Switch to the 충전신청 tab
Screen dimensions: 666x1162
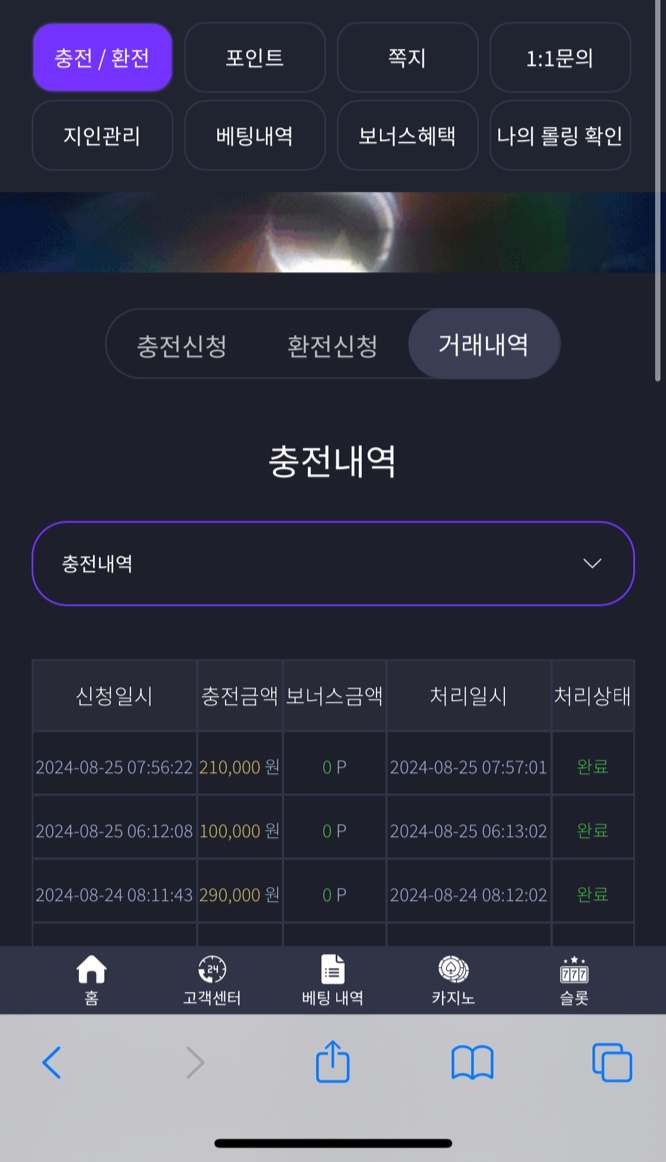click(x=182, y=345)
